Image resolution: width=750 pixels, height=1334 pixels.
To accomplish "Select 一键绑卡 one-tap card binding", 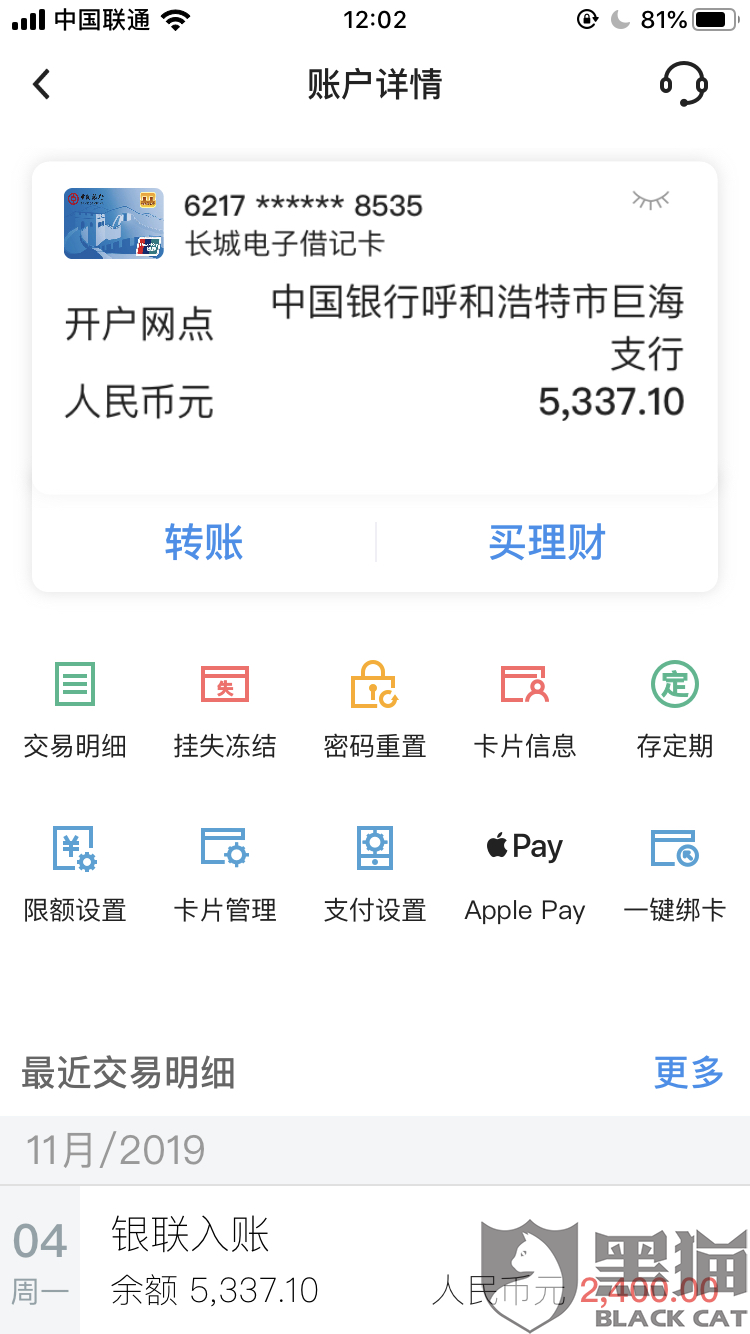I will (x=675, y=872).
